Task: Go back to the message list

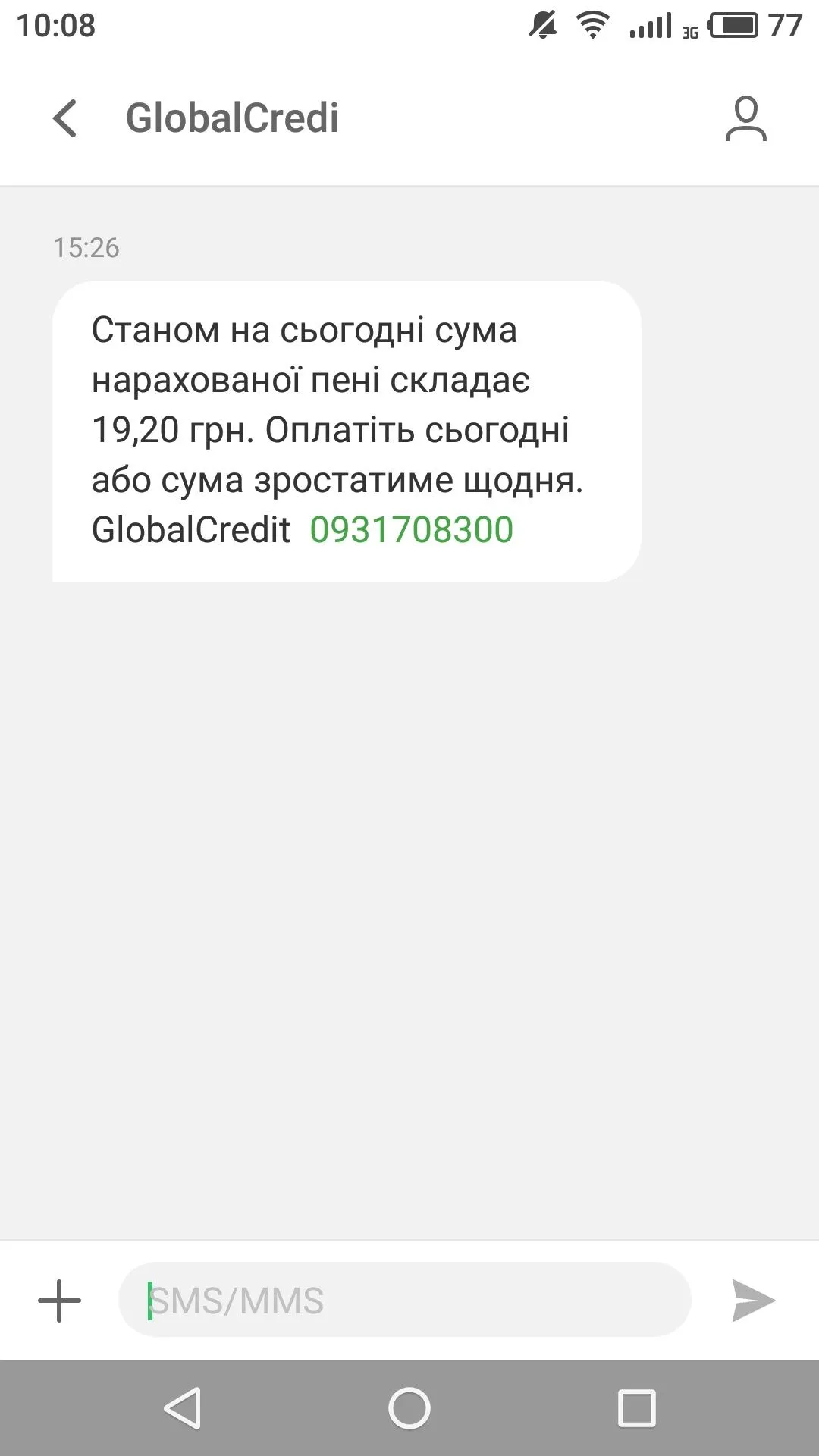Action: point(65,118)
